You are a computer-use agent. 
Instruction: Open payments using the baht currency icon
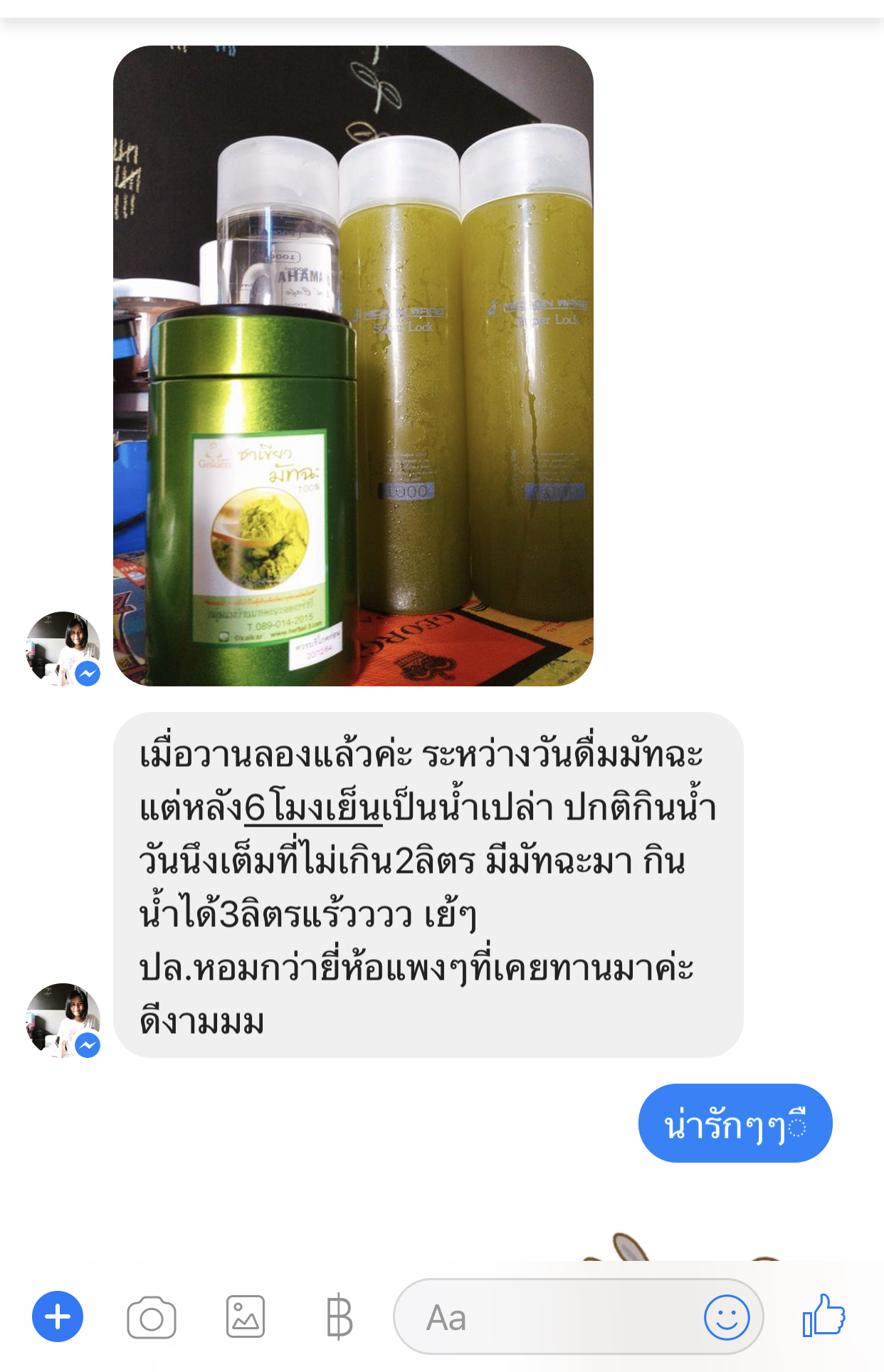pos(337,1316)
